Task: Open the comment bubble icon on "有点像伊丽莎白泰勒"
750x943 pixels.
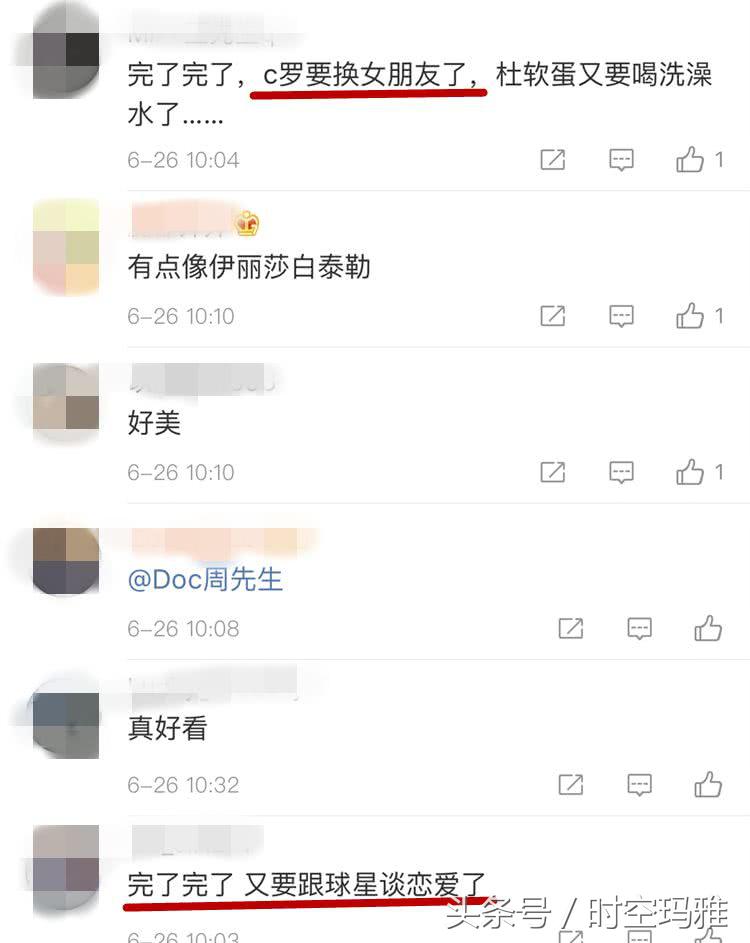Action: point(621,315)
